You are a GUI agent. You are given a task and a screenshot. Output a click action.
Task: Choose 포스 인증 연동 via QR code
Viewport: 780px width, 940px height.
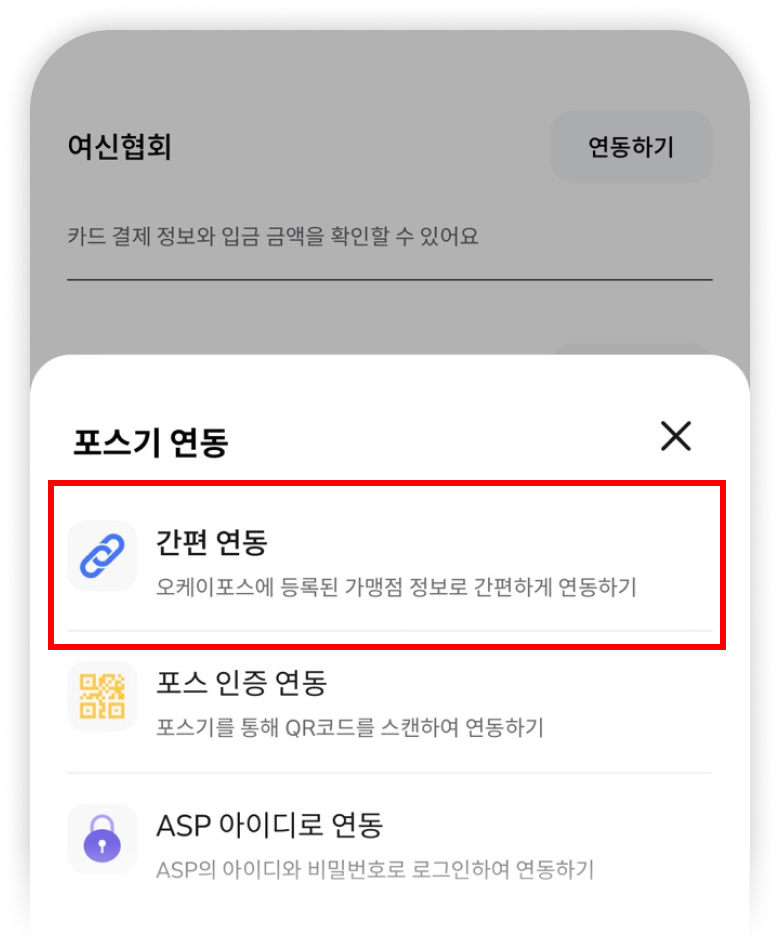point(388,704)
